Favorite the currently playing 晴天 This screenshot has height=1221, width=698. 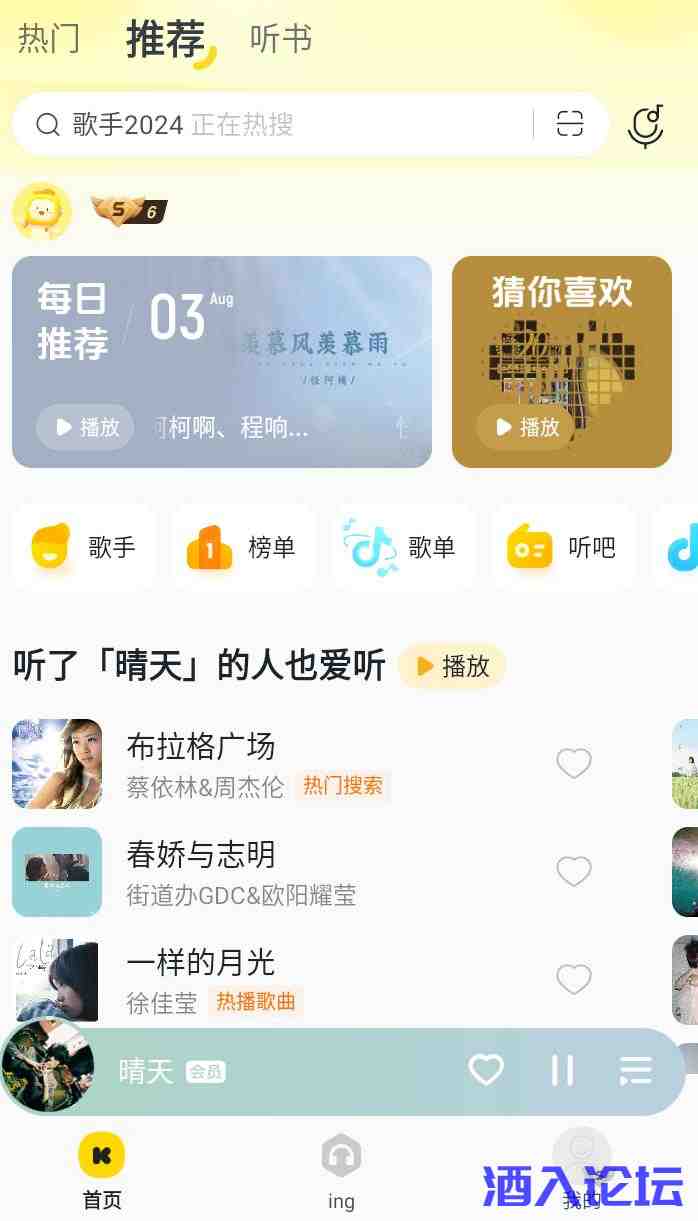(x=486, y=1070)
